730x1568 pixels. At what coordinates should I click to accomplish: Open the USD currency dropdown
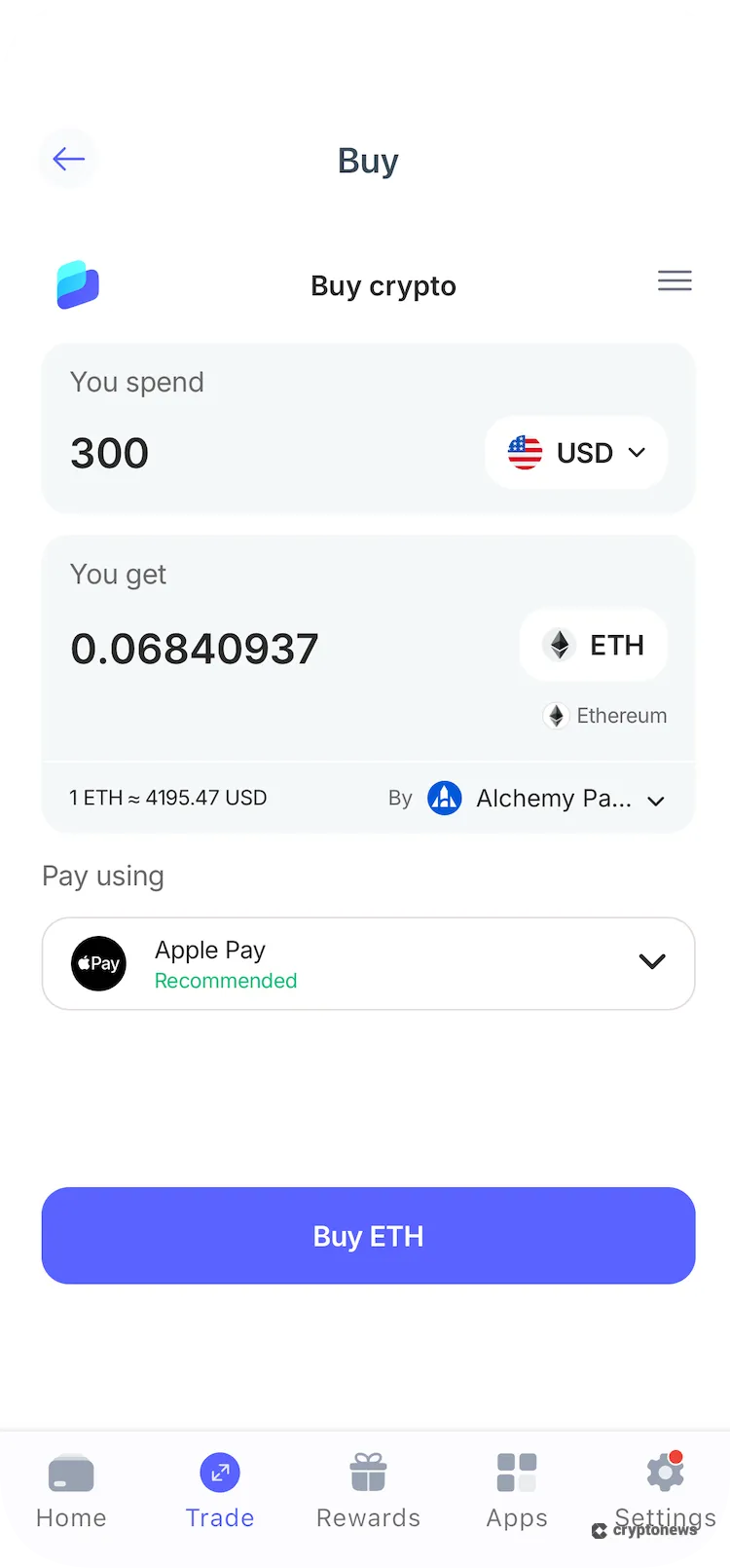click(x=575, y=452)
